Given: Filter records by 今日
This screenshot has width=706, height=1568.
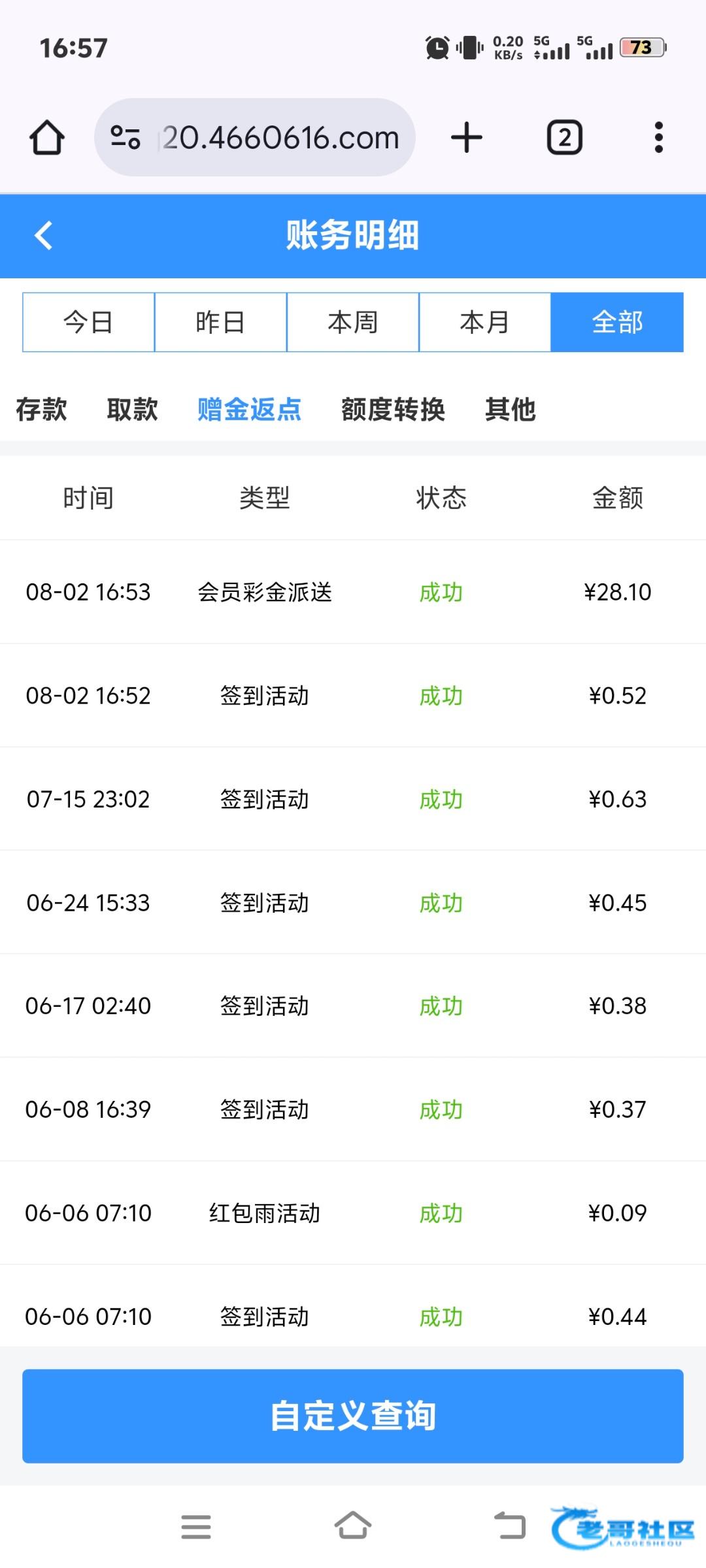Looking at the screenshot, I should pos(89,322).
